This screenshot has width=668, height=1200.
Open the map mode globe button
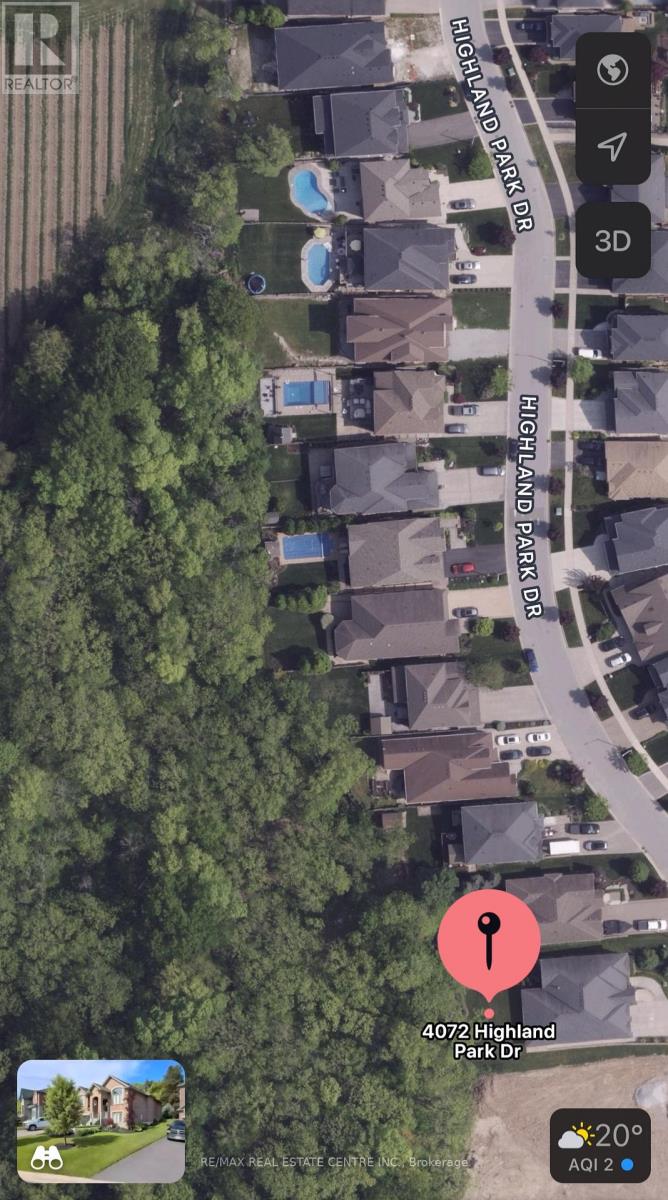point(612,71)
